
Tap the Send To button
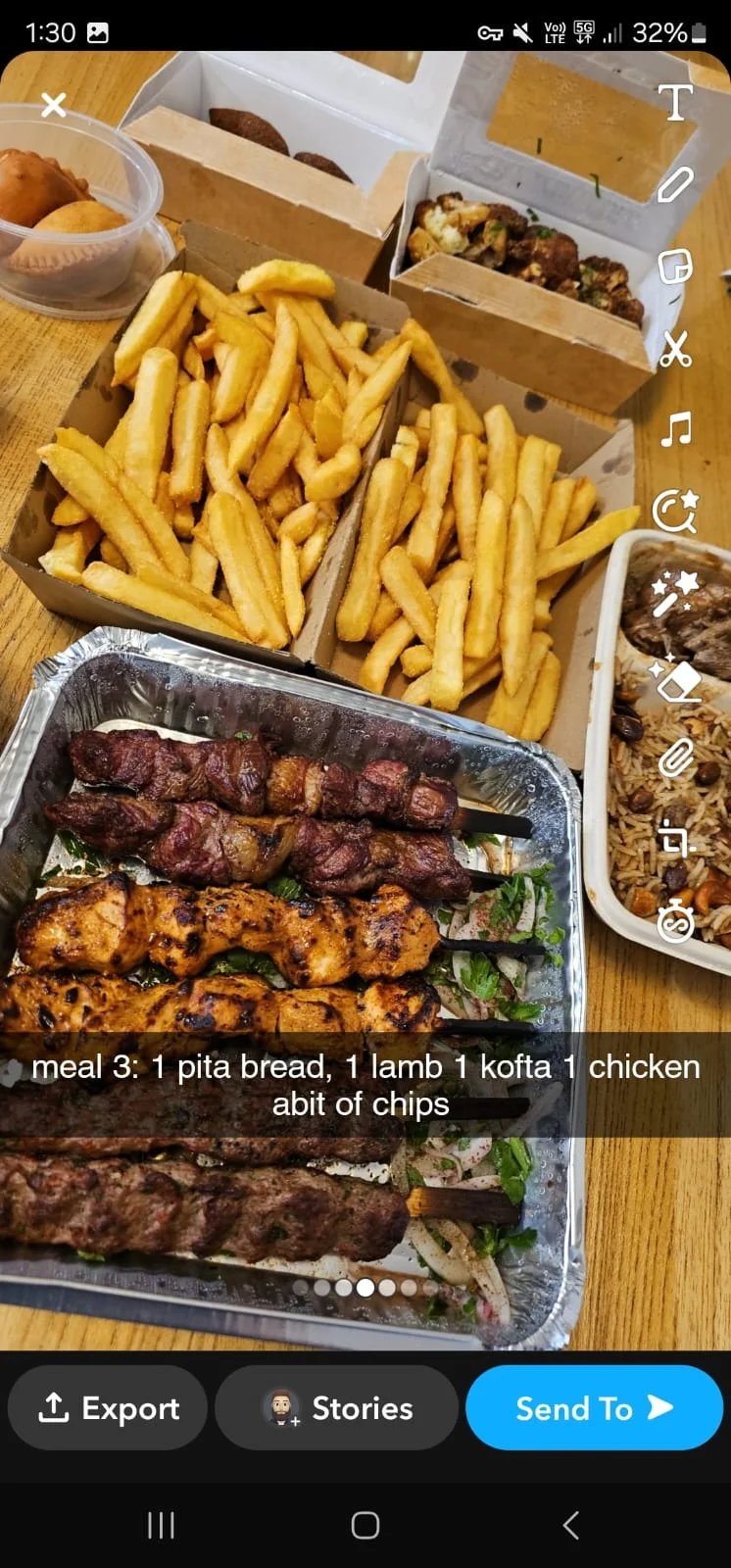click(594, 1408)
